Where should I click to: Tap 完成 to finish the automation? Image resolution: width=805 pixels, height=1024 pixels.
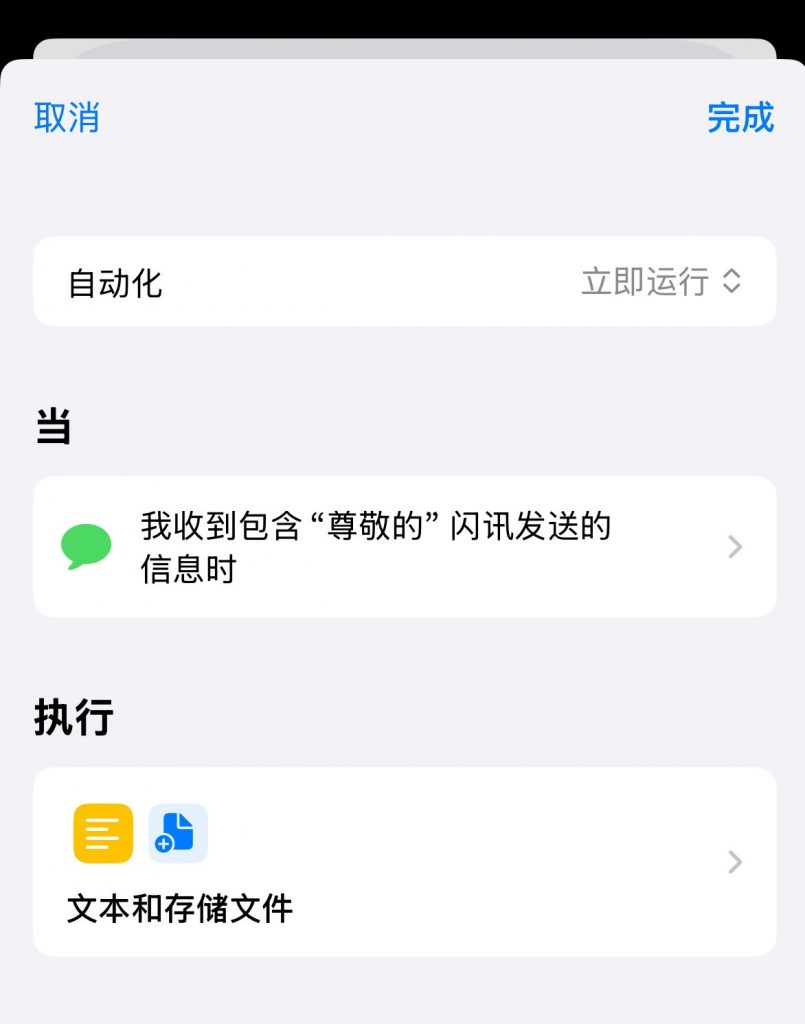pyautogui.click(x=740, y=118)
